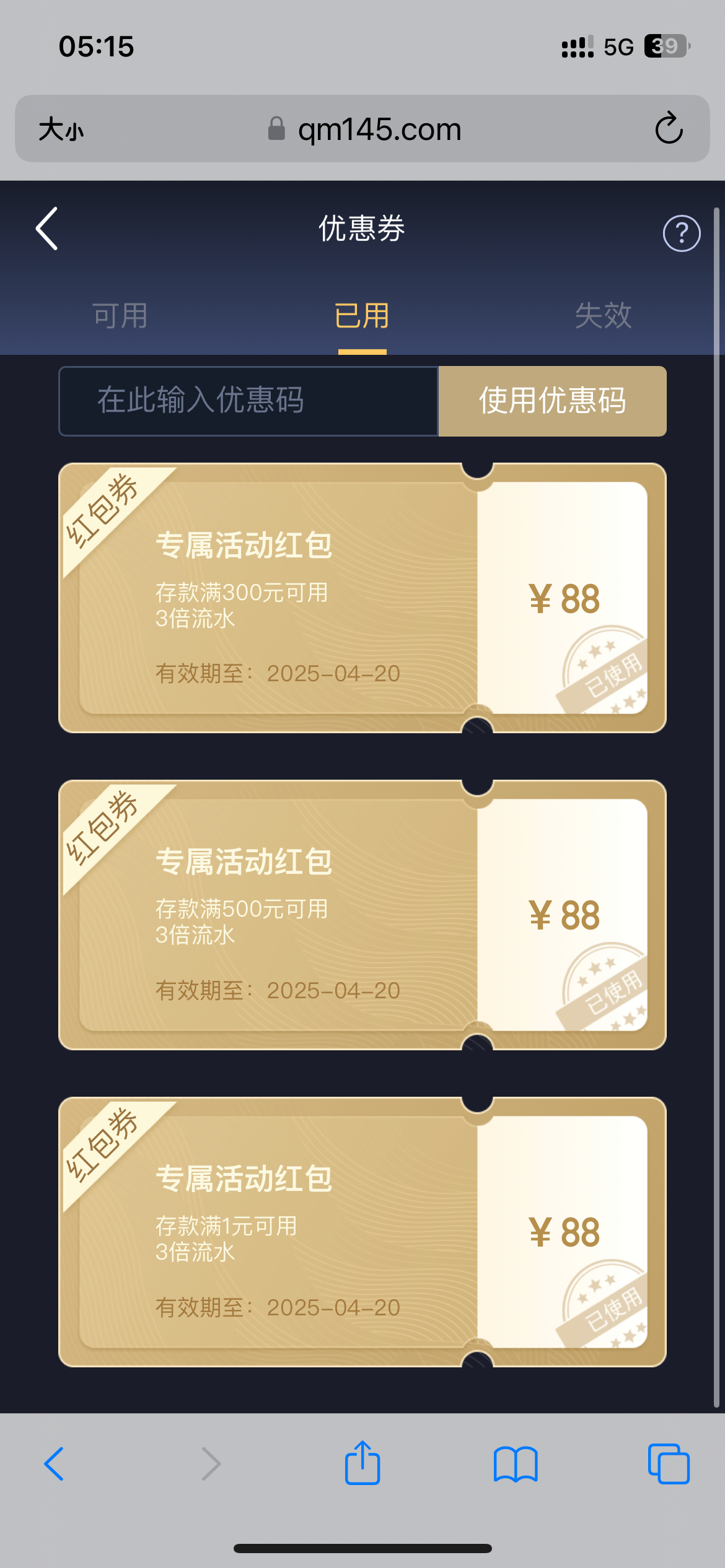Select the 已用 tab
This screenshot has width=725, height=1568.
[x=362, y=316]
